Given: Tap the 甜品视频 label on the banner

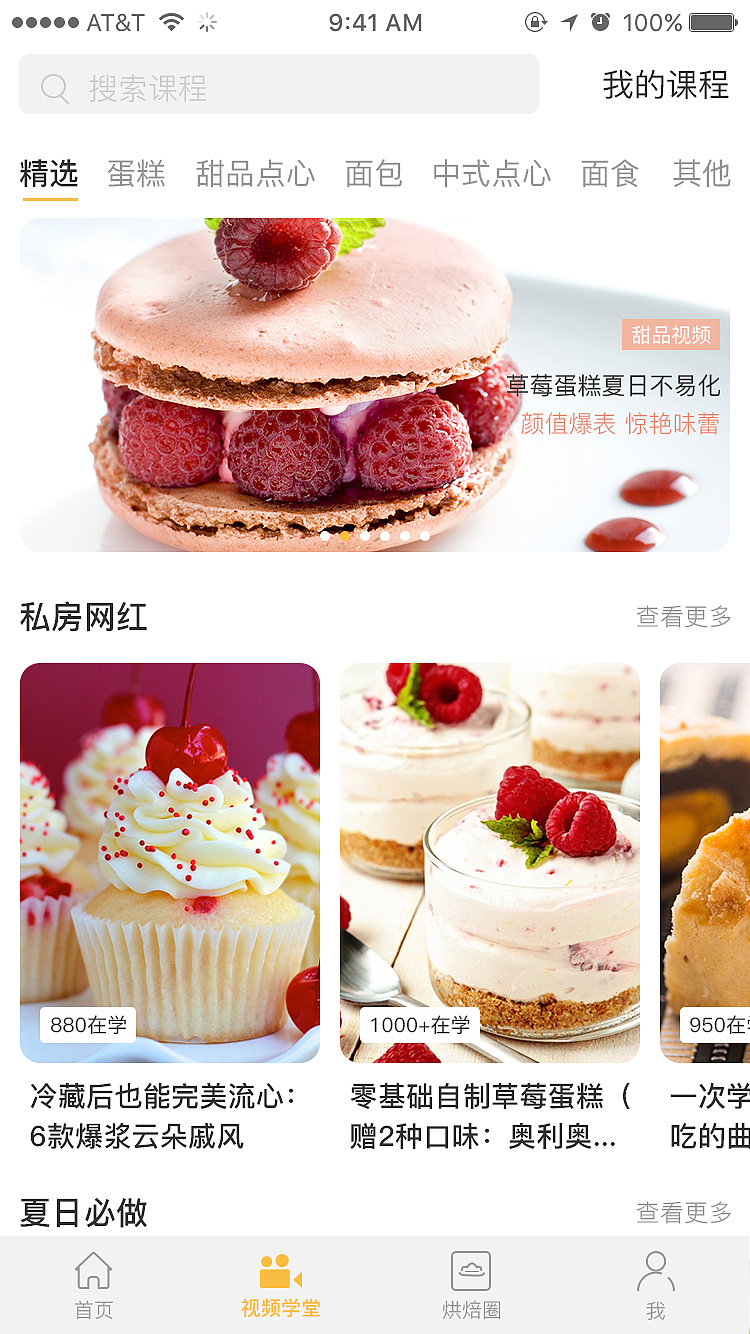Looking at the screenshot, I should (x=670, y=334).
